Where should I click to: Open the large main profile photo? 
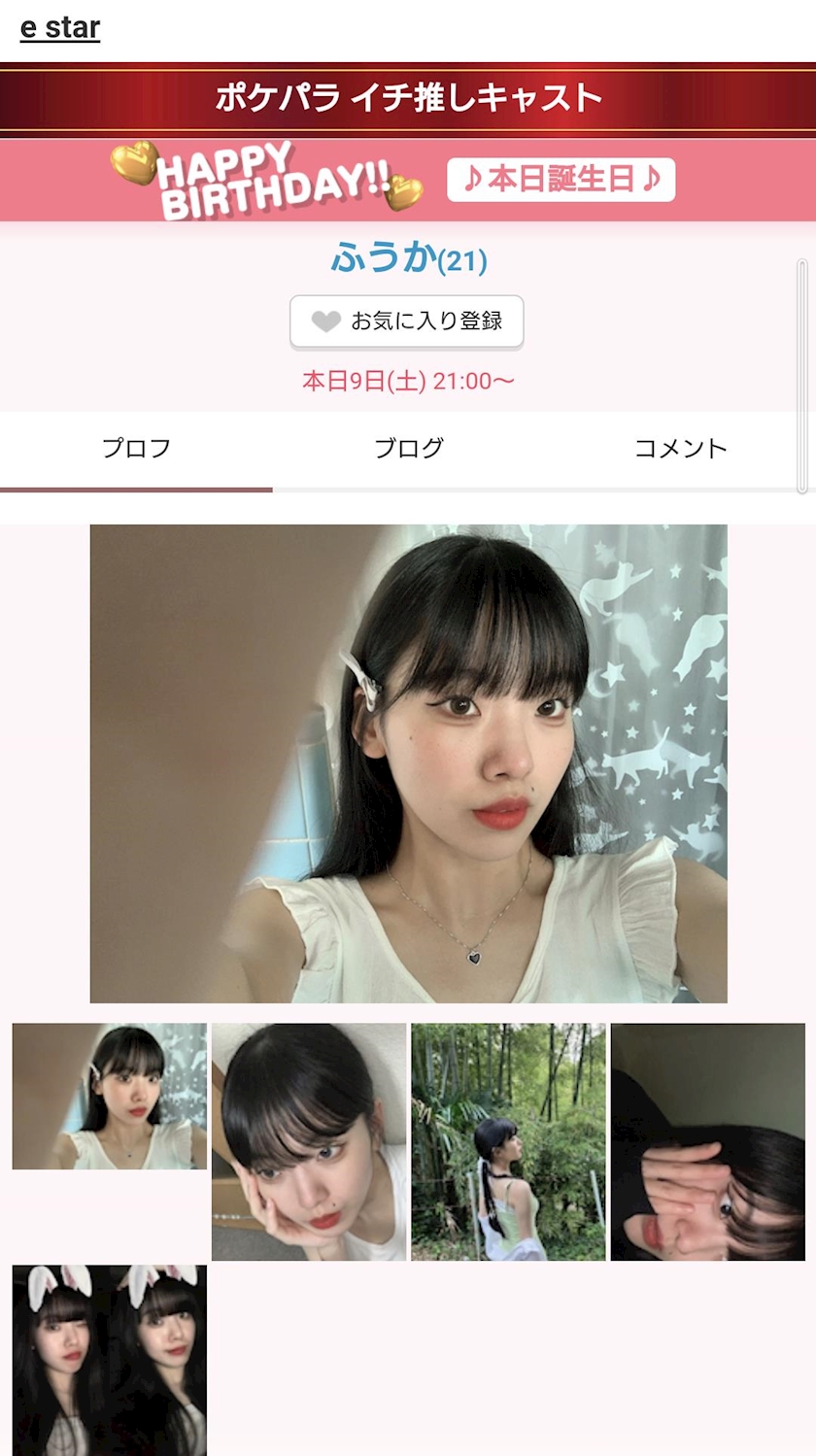(409, 763)
